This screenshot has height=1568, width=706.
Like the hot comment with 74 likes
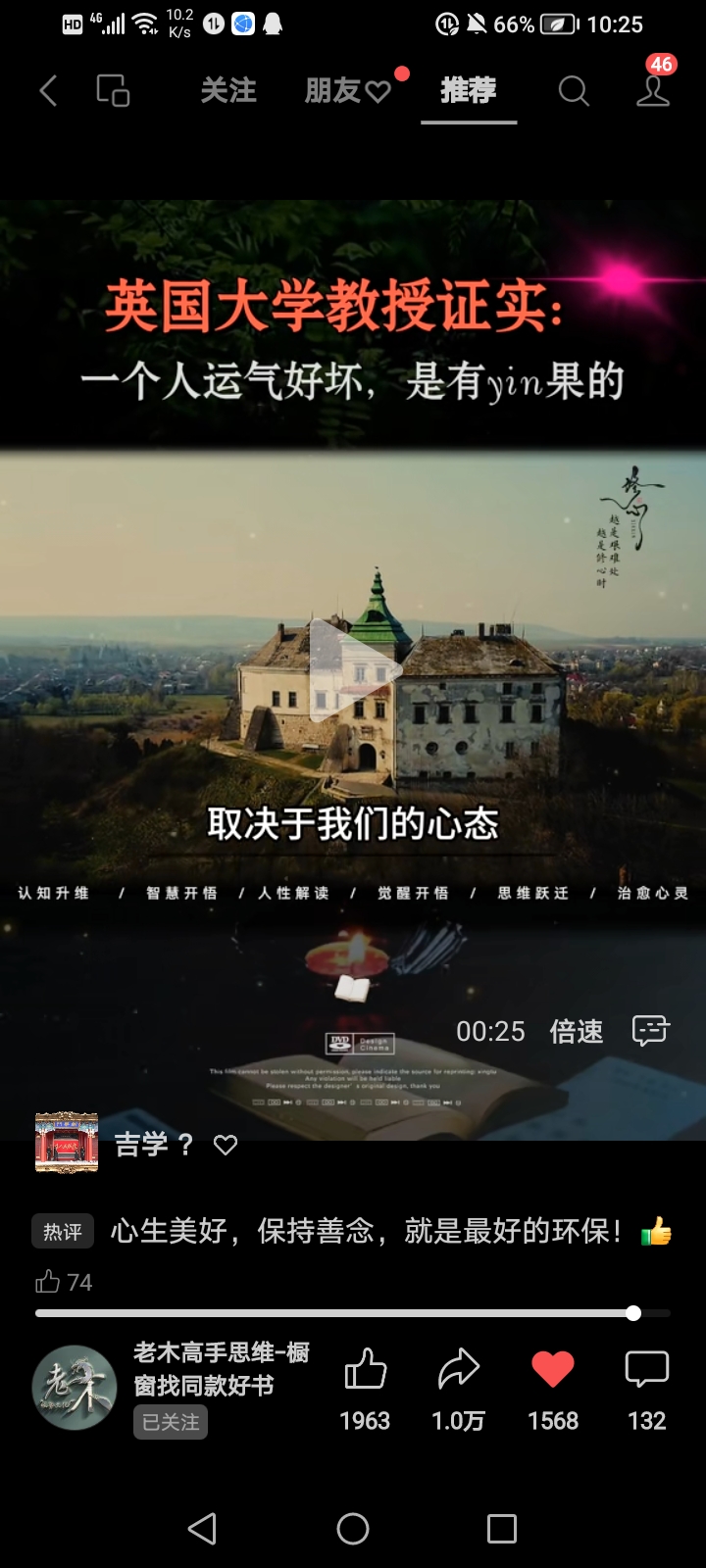pyautogui.click(x=49, y=1282)
